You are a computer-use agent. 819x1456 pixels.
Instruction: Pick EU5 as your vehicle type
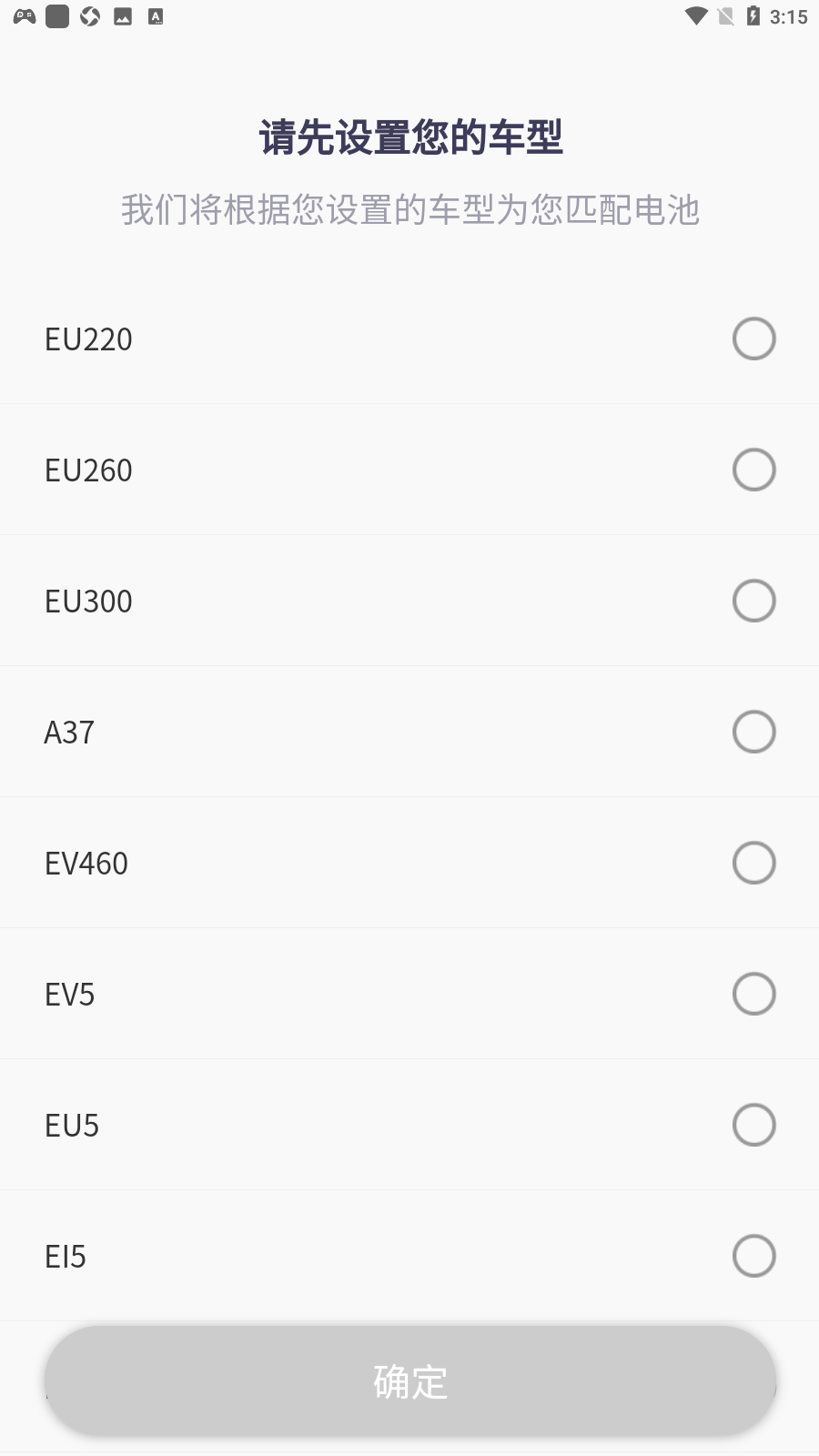409,1125
